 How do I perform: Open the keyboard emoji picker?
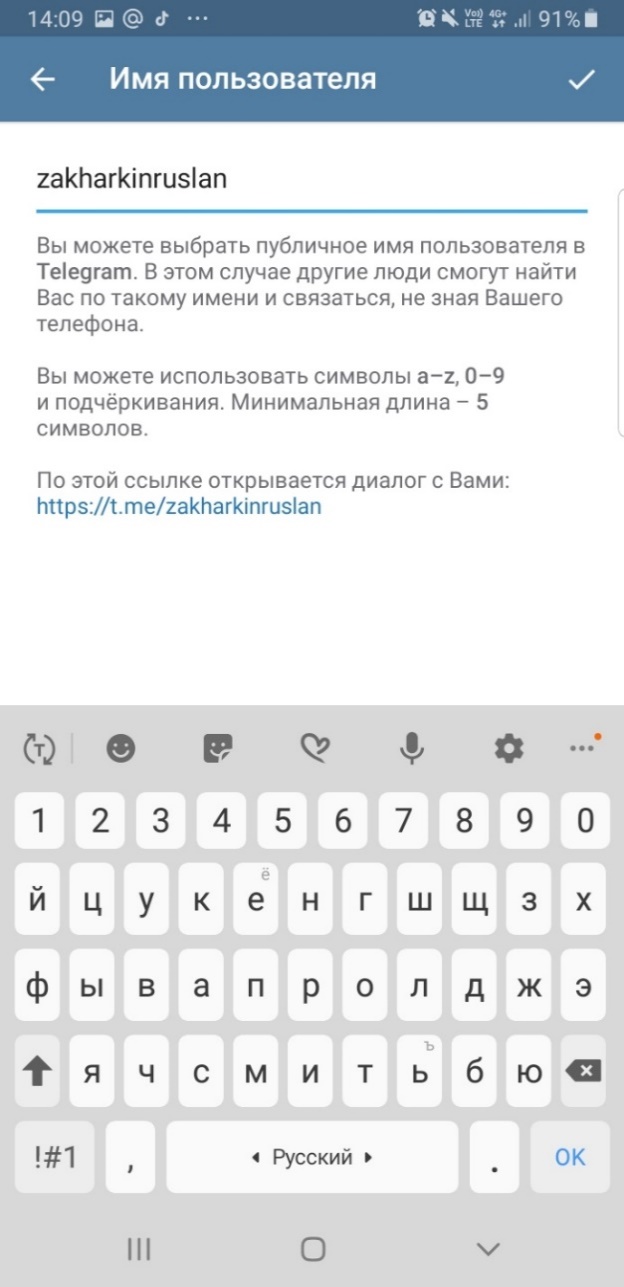click(121, 747)
